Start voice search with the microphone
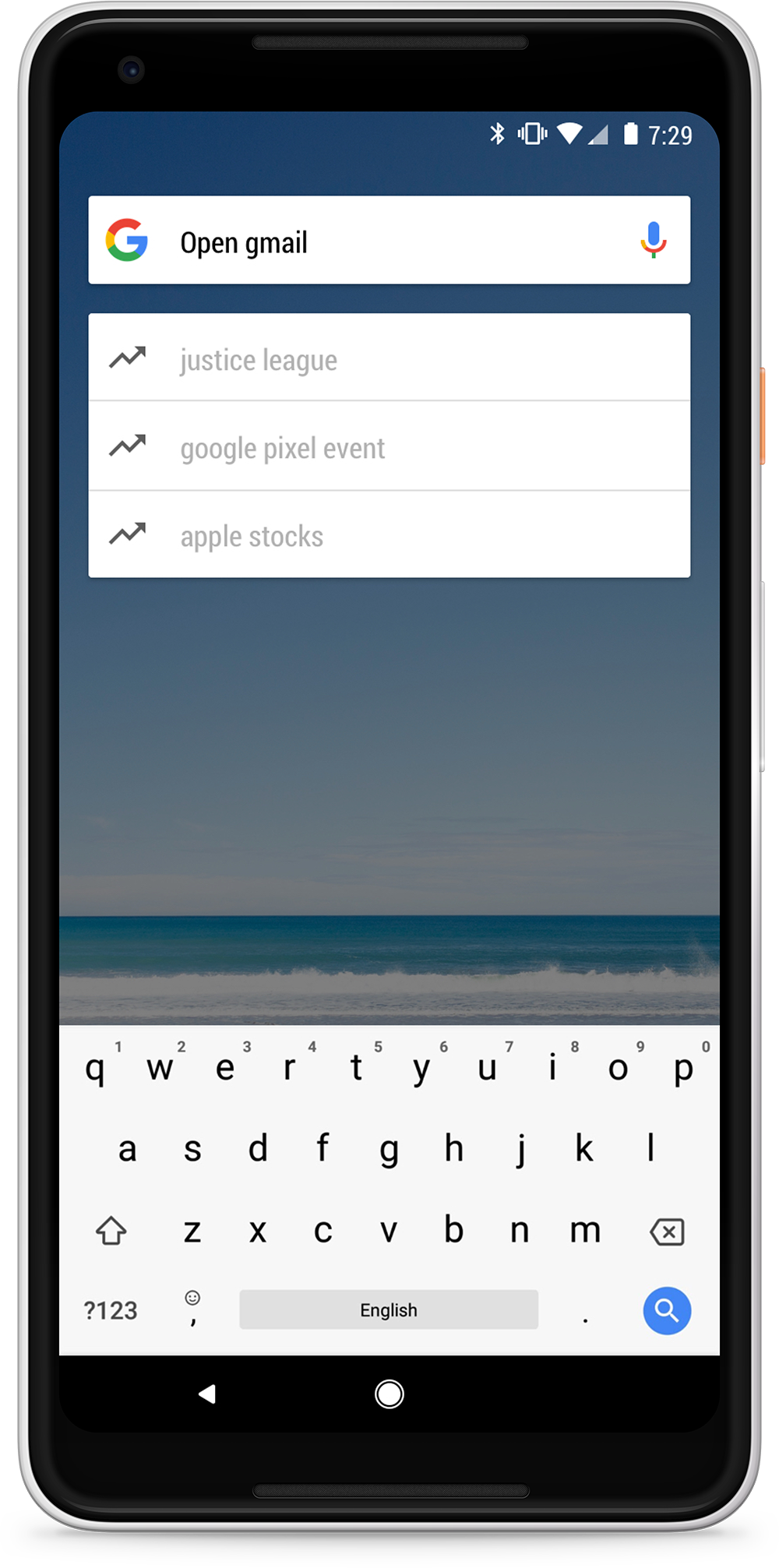 click(654, 240)
